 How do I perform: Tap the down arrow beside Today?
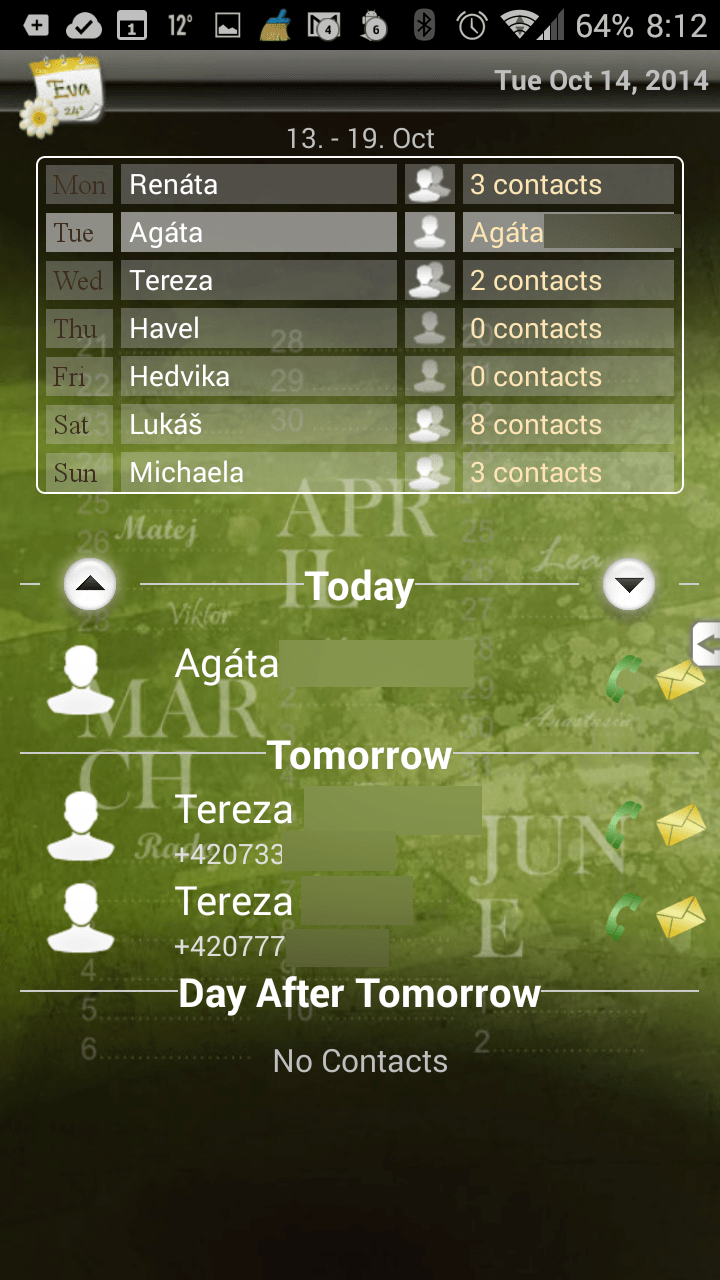point(629,585)
